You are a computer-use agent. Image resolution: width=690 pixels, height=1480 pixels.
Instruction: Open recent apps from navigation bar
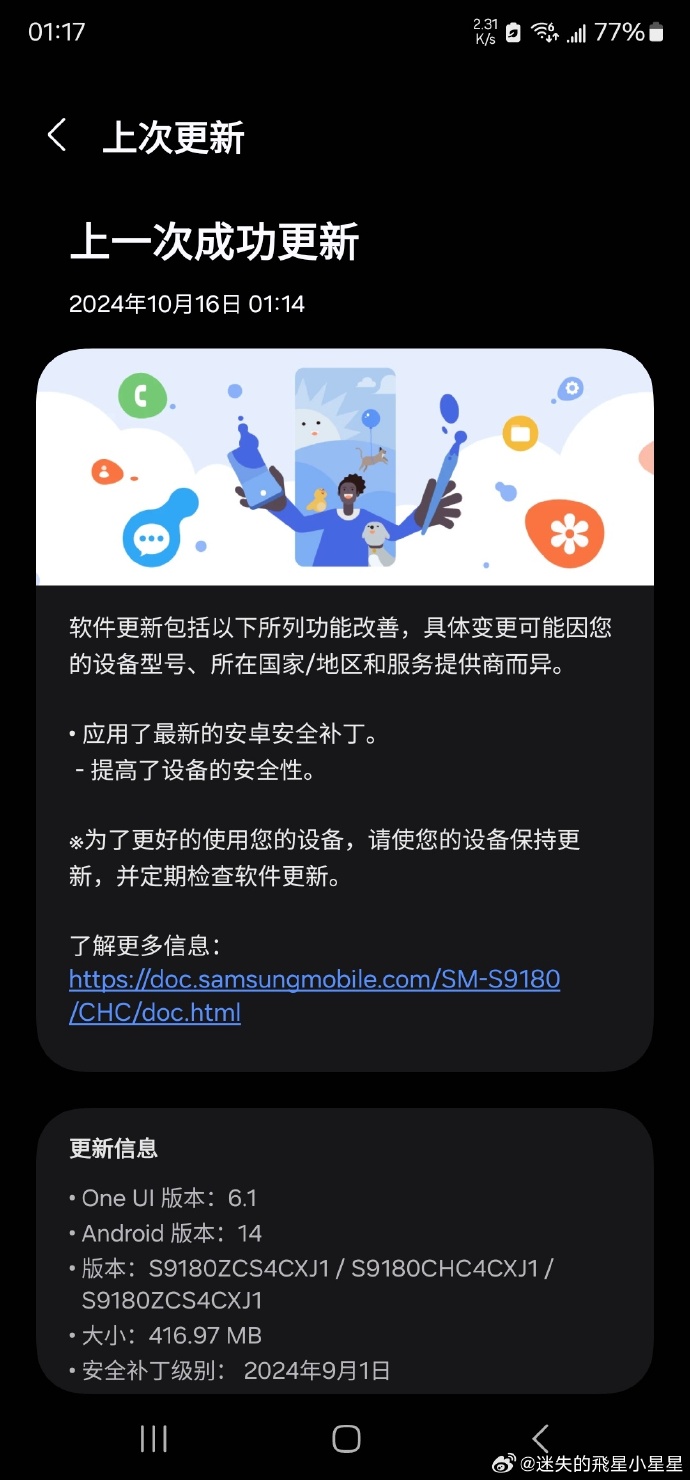(x=153, y=1438)
